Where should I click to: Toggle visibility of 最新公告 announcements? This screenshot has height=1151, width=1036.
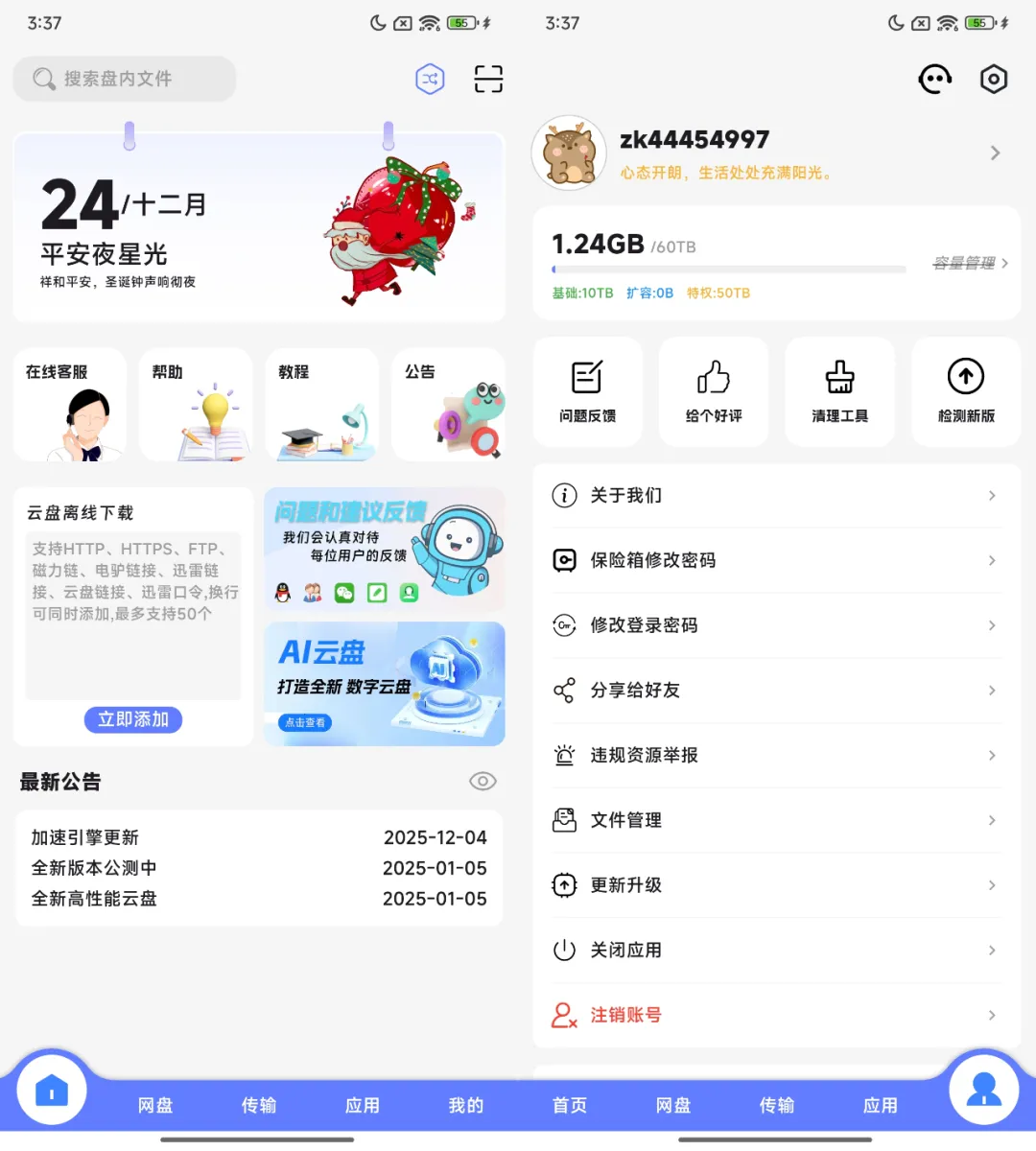[483, 782]
